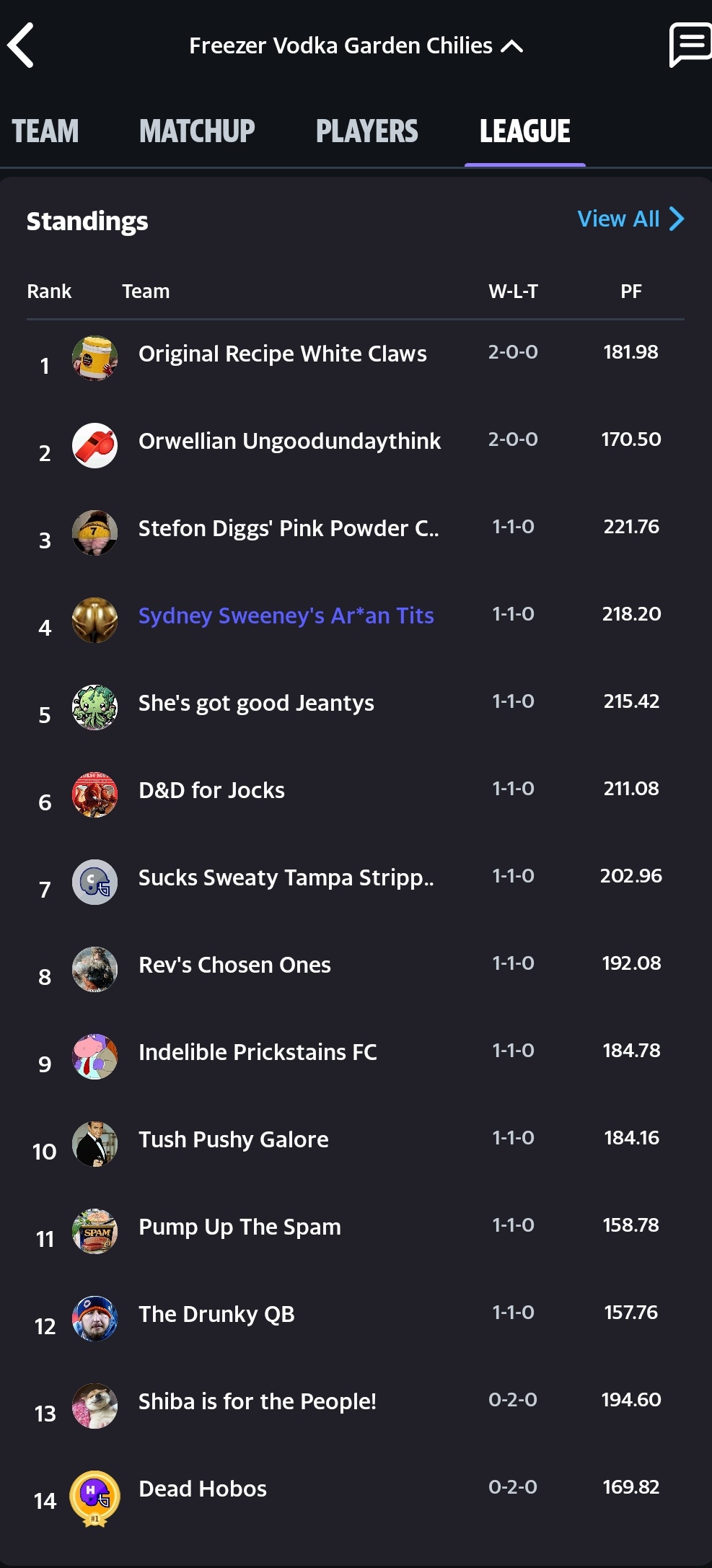The image size is (712, 1568).
Task: Select the LEAGUE tab
Action: click(524, 131)
